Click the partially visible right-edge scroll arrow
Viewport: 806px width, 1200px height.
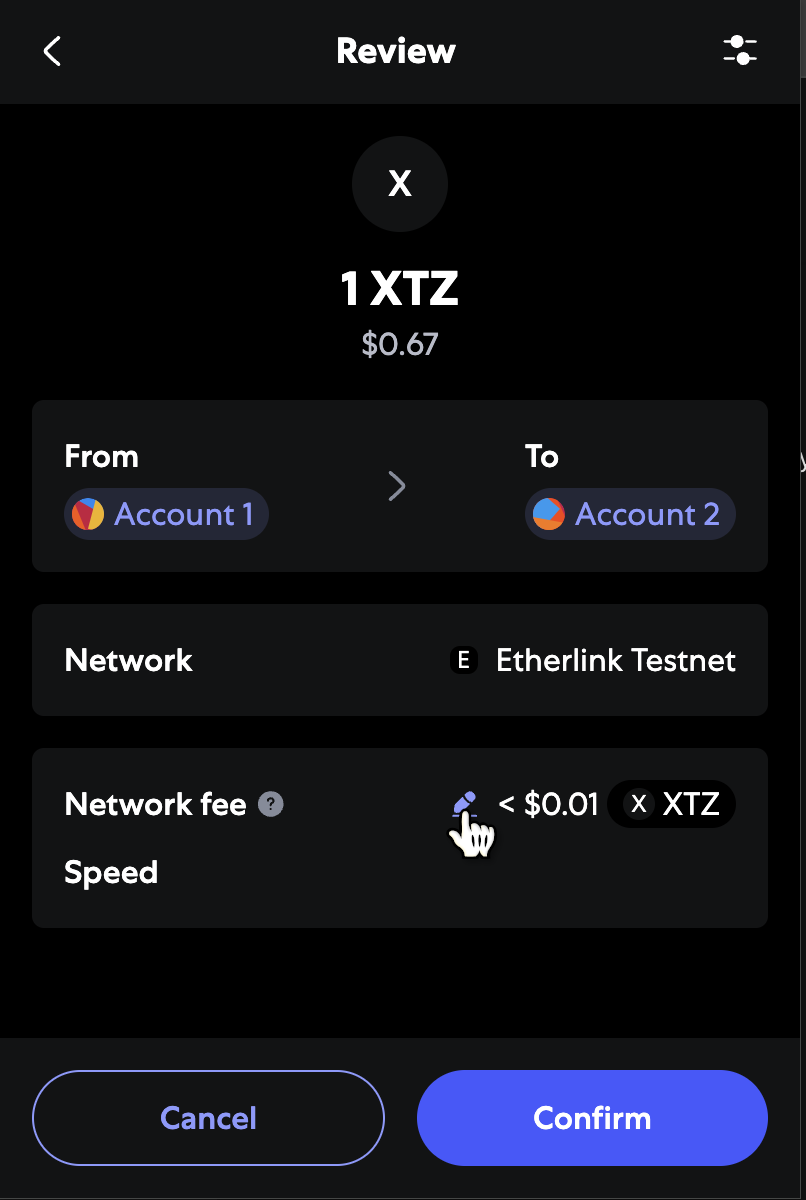pos(801,462)
